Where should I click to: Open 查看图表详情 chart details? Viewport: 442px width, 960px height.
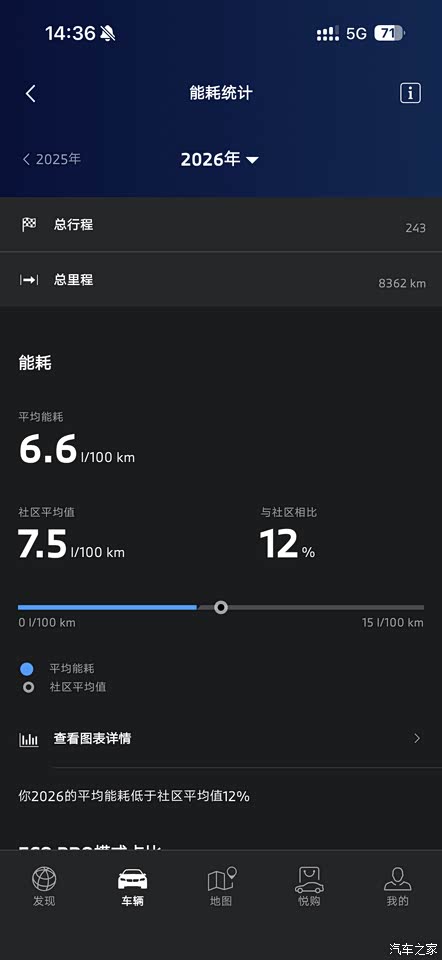click(x=221, y=738)
